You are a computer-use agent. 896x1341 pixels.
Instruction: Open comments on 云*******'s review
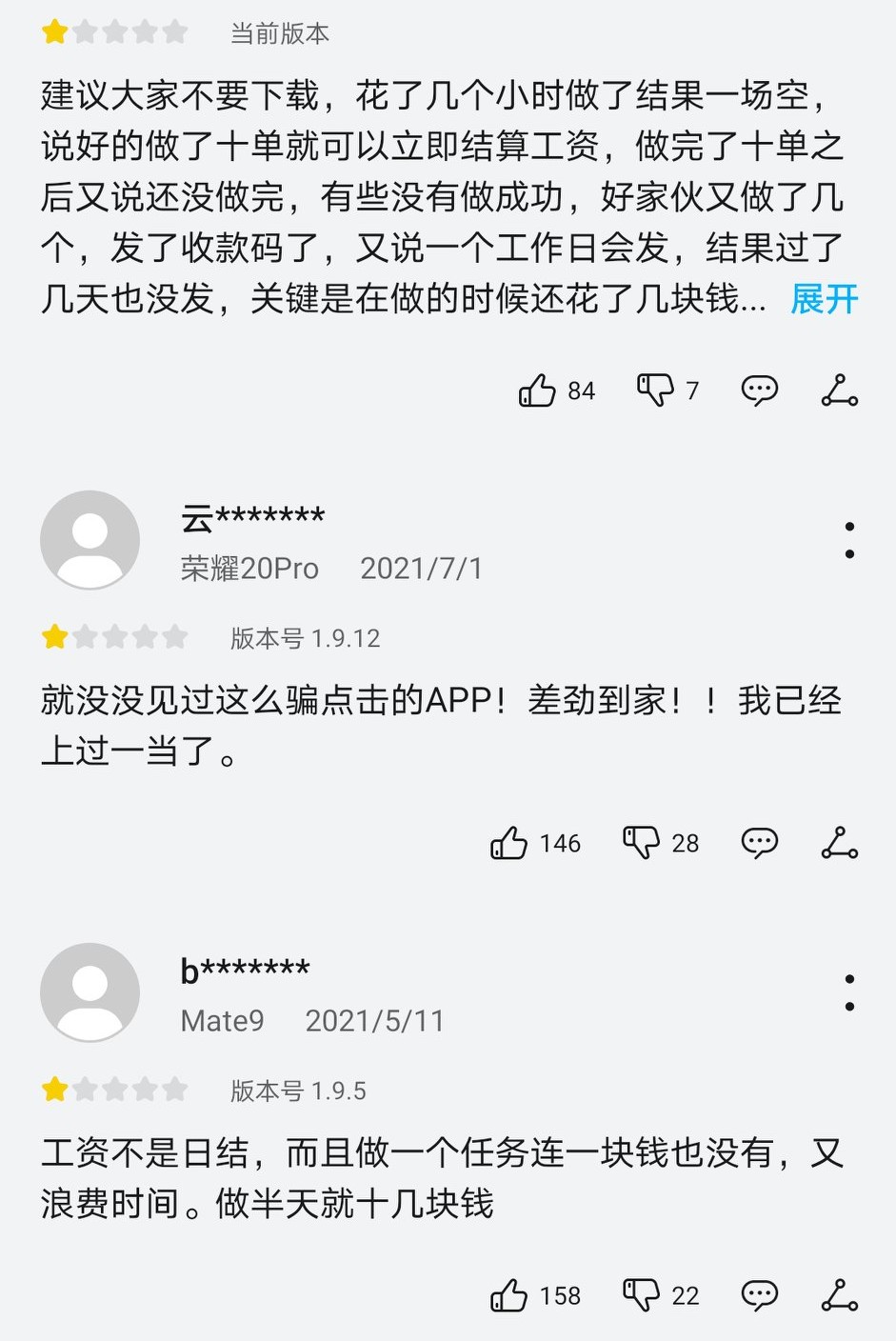[759, 842]
